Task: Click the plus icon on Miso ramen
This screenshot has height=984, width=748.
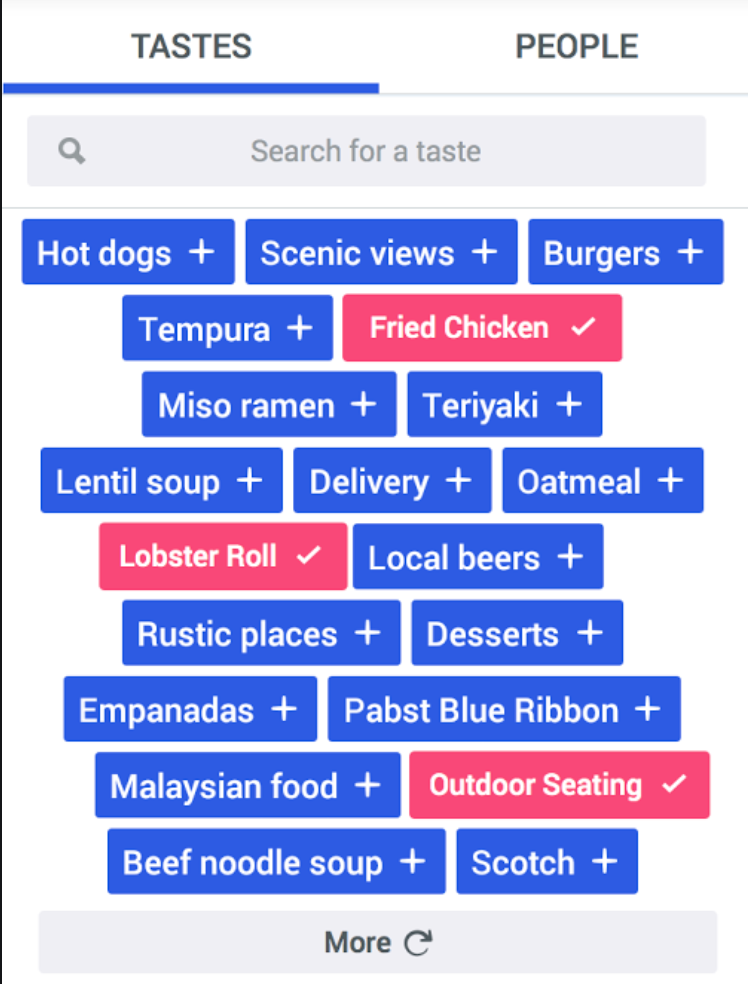Action: (x=362, y=404)
